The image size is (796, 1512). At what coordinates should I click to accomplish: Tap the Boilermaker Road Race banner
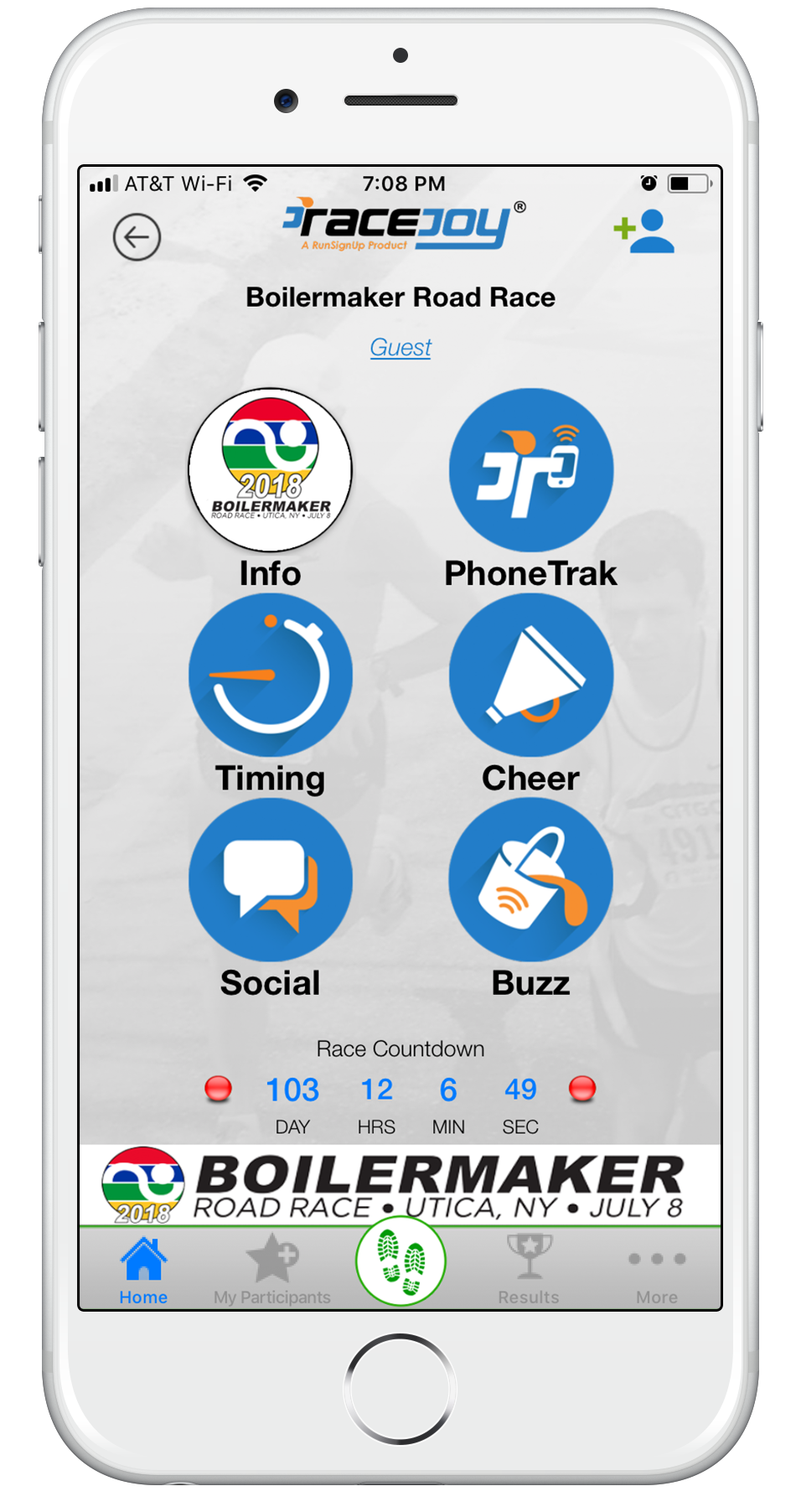(401, 1185)
